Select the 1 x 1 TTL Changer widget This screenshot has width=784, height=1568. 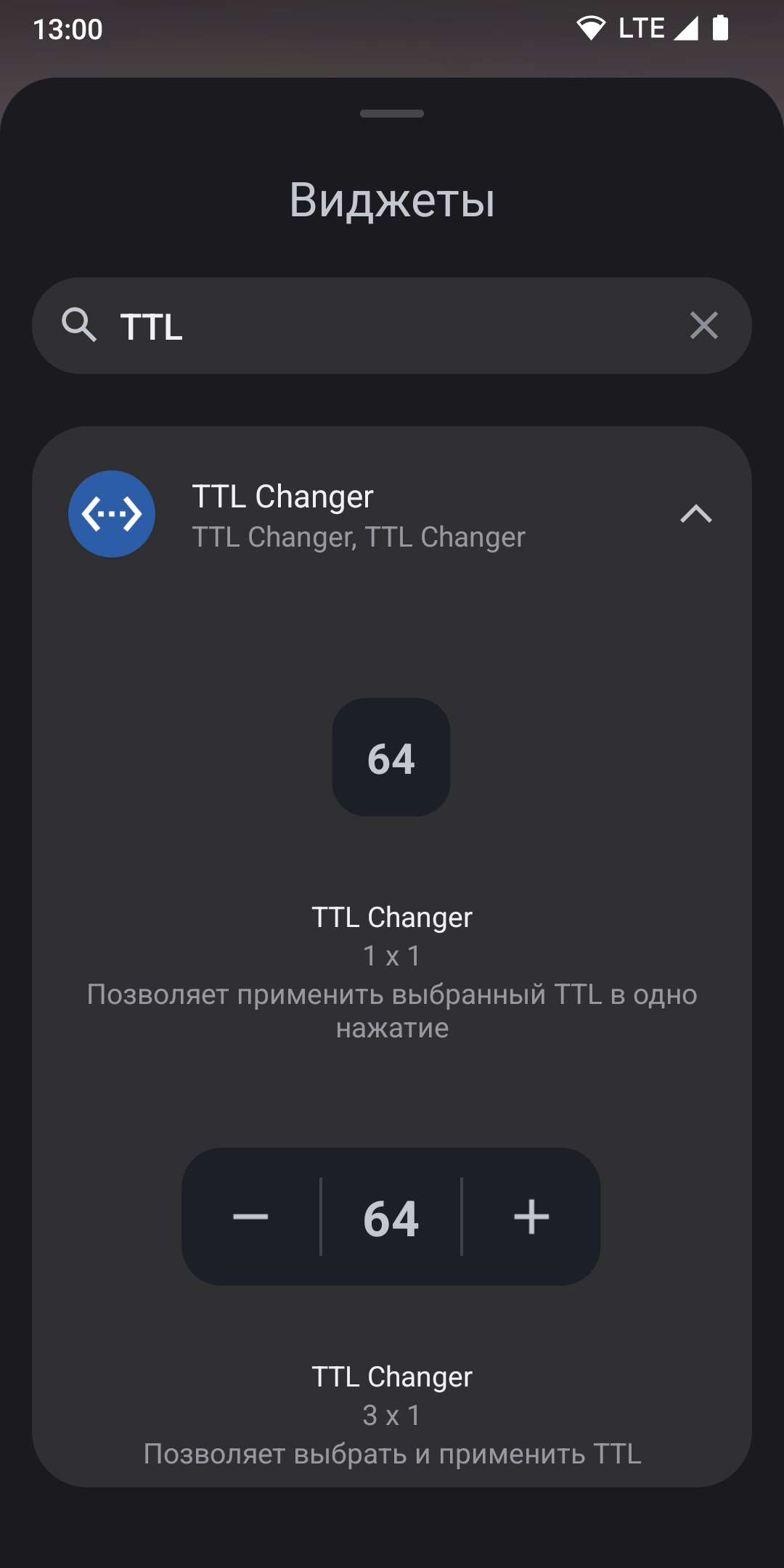pos(391,758)
